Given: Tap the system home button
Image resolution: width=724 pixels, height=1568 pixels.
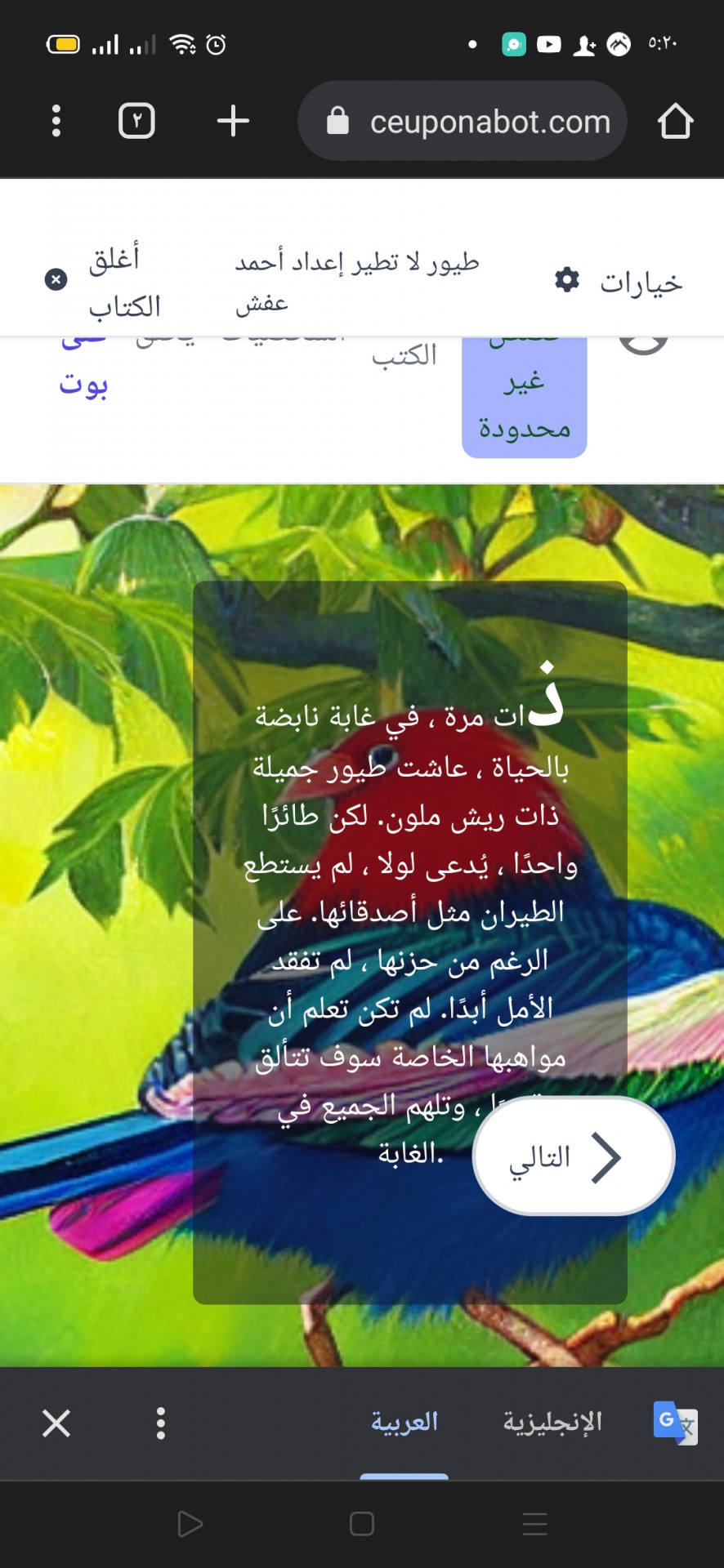Looking at the screenshot, I should pyautogui.click(x=361, y=1524).
